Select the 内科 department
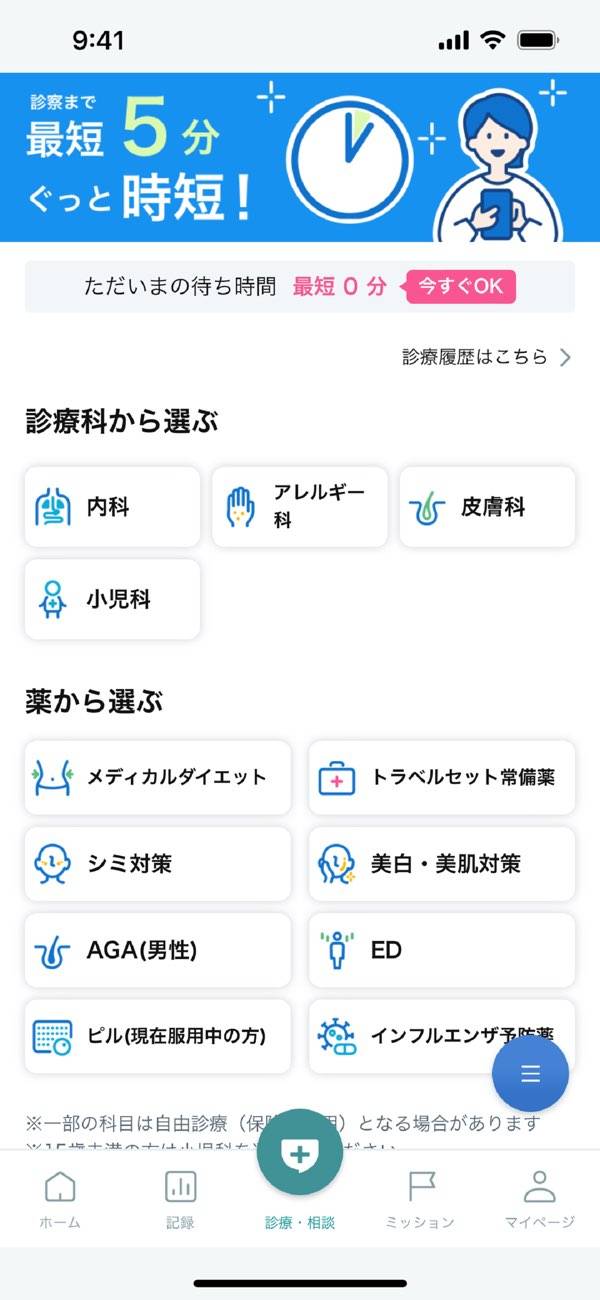Image resolution: width=600 pixels, height=1300 pixels. pos(112,507)
